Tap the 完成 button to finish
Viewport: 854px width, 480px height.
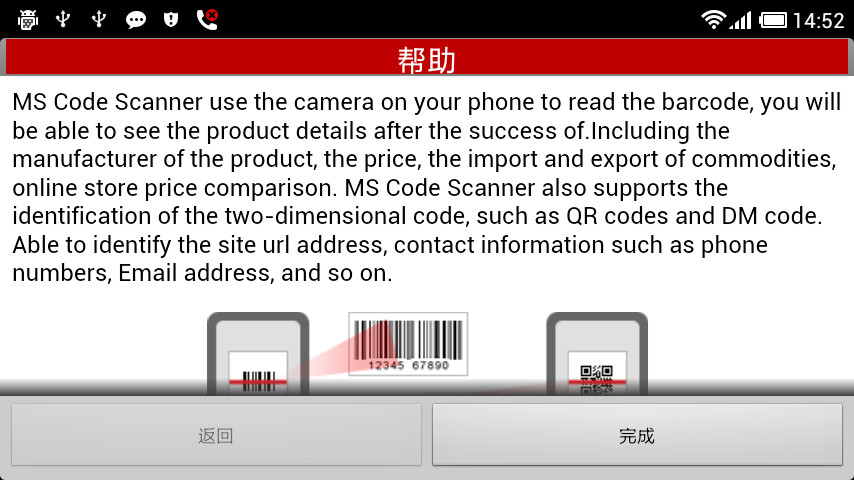637,435
